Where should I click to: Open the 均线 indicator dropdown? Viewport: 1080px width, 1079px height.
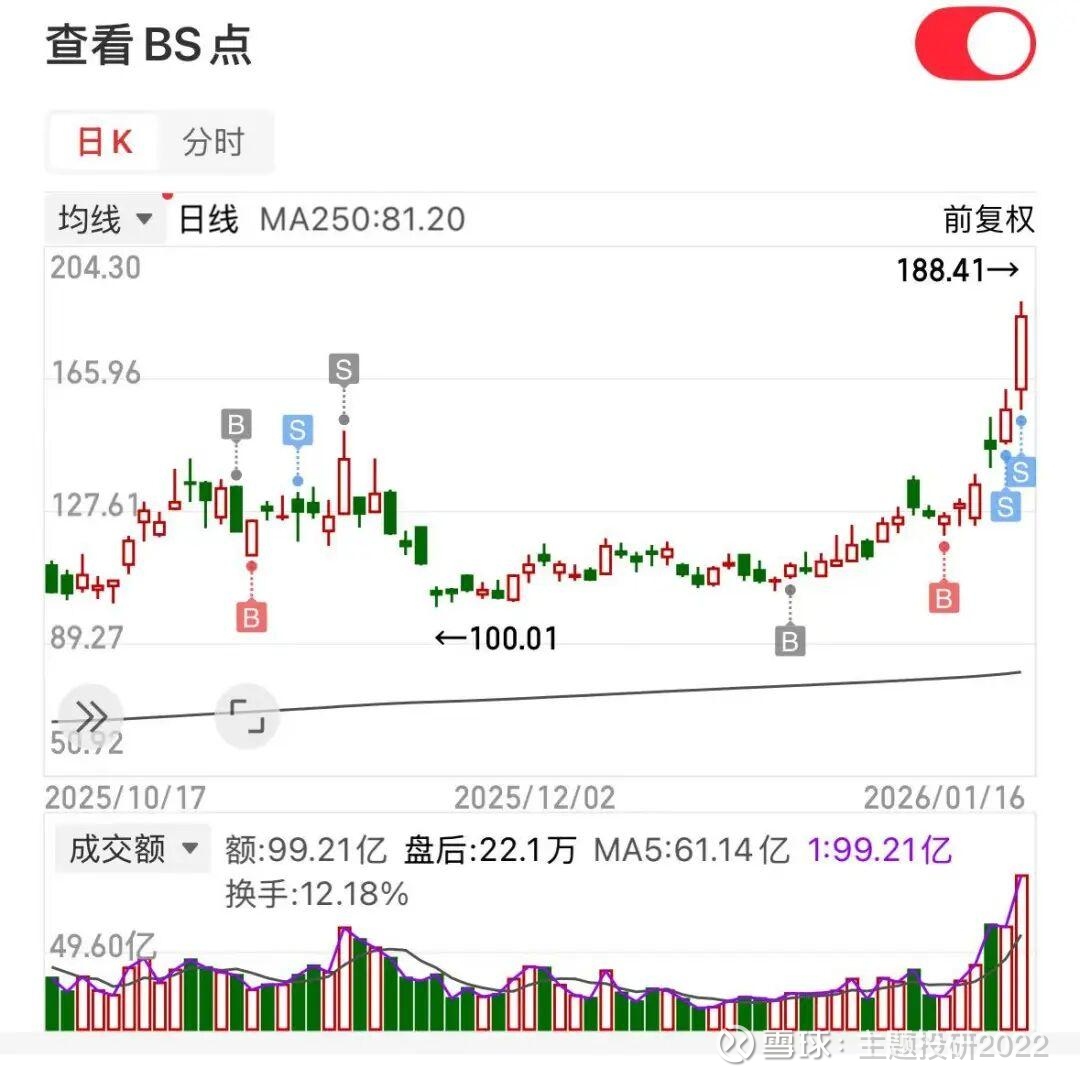pyautogui.click(x=105, y=218)
